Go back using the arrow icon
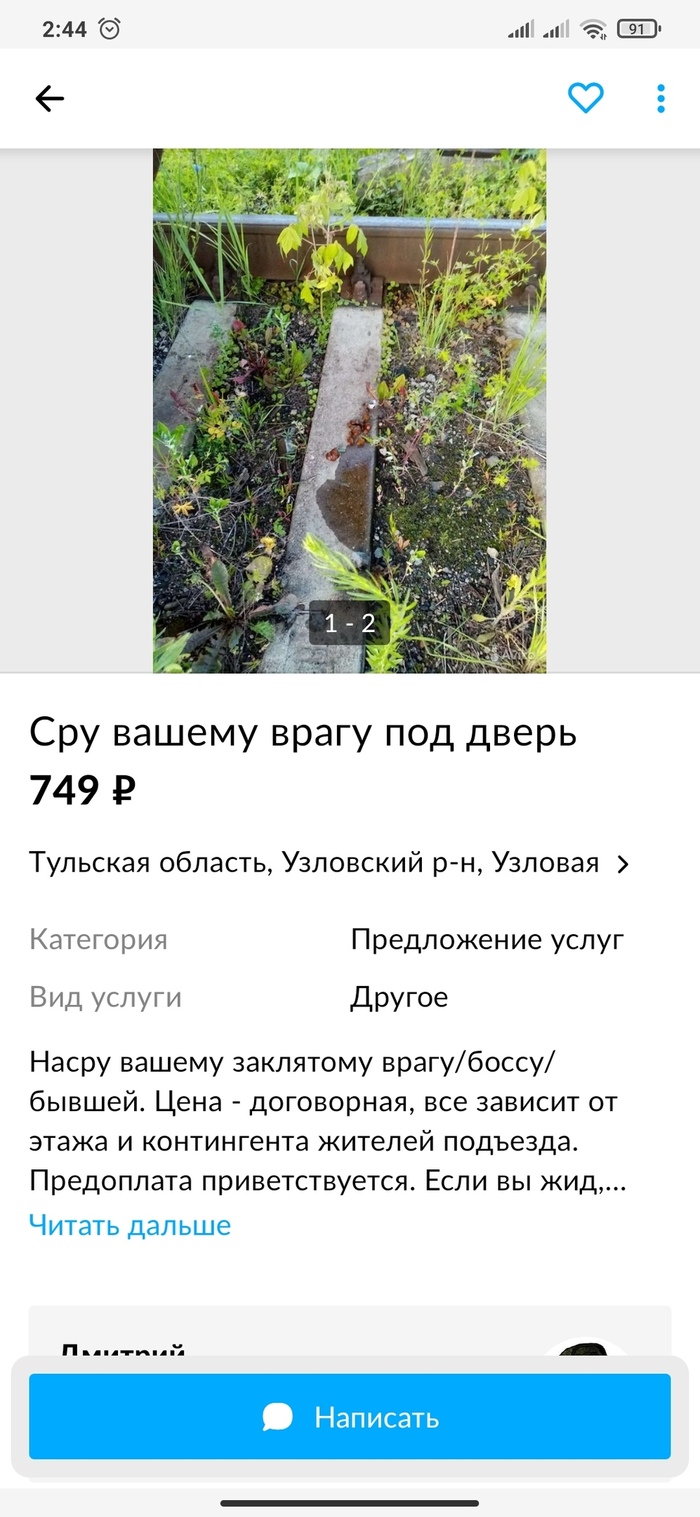Image resolution: width=700 pixels, height=1517 pixels. click(x=49, y=98)
